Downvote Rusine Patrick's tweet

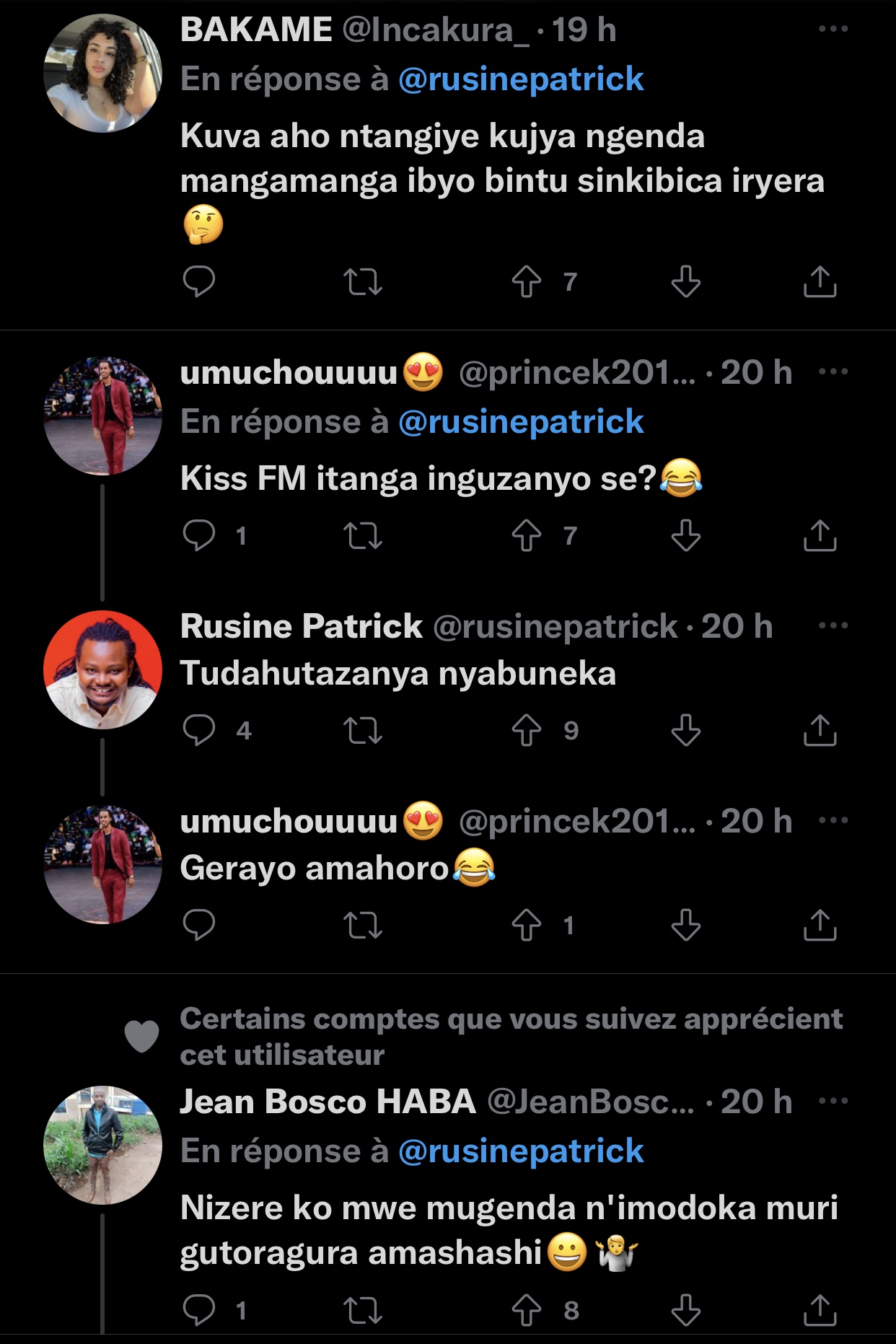(x=685, y=730)
